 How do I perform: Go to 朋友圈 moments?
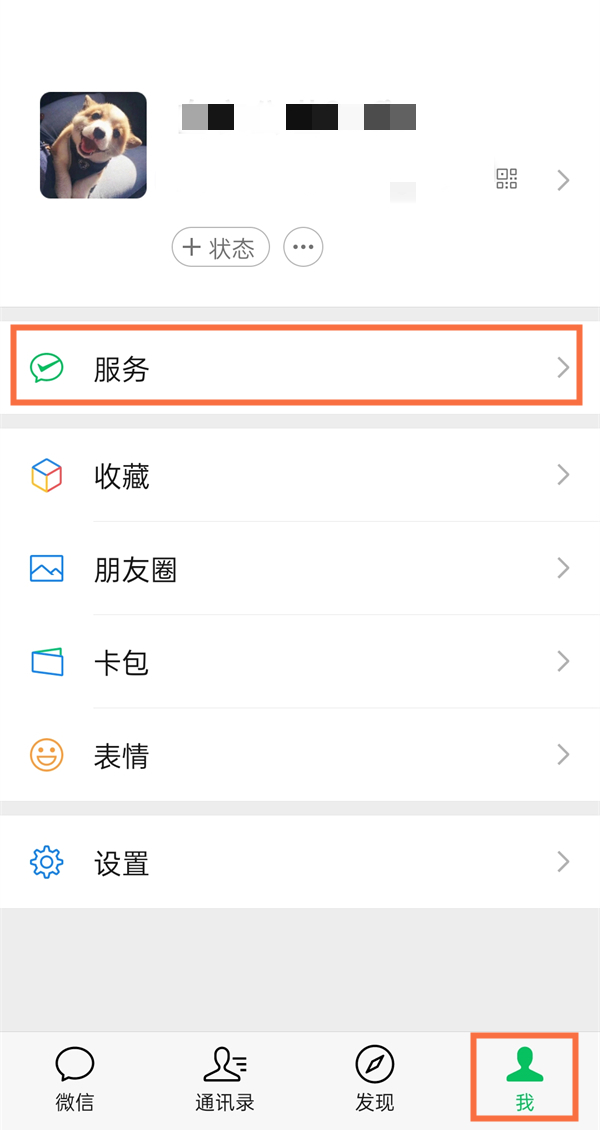pyautogui.click(x=300, y=569)
